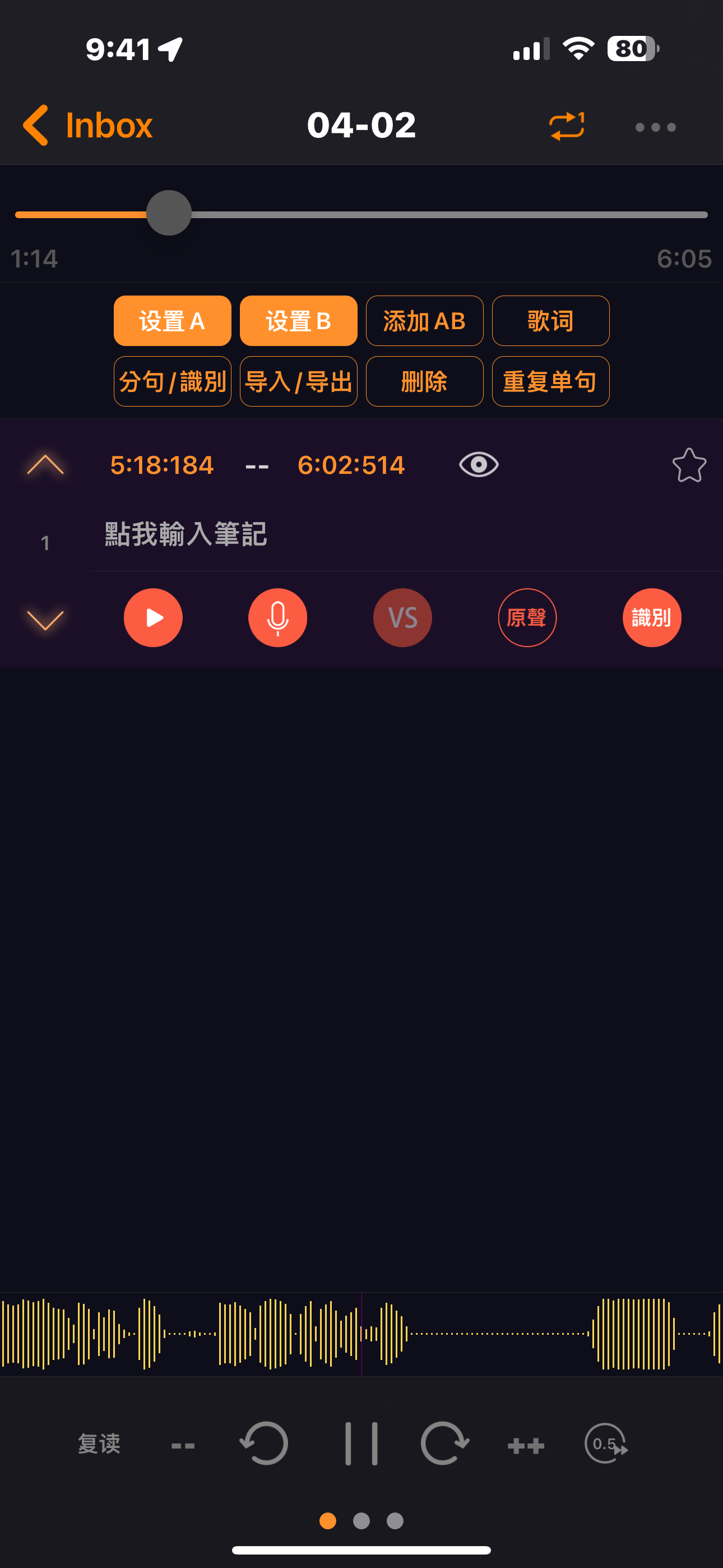Toggle the repeat-one loop icon
This screenshot has width=723, height=1568.
click(567, 126)
